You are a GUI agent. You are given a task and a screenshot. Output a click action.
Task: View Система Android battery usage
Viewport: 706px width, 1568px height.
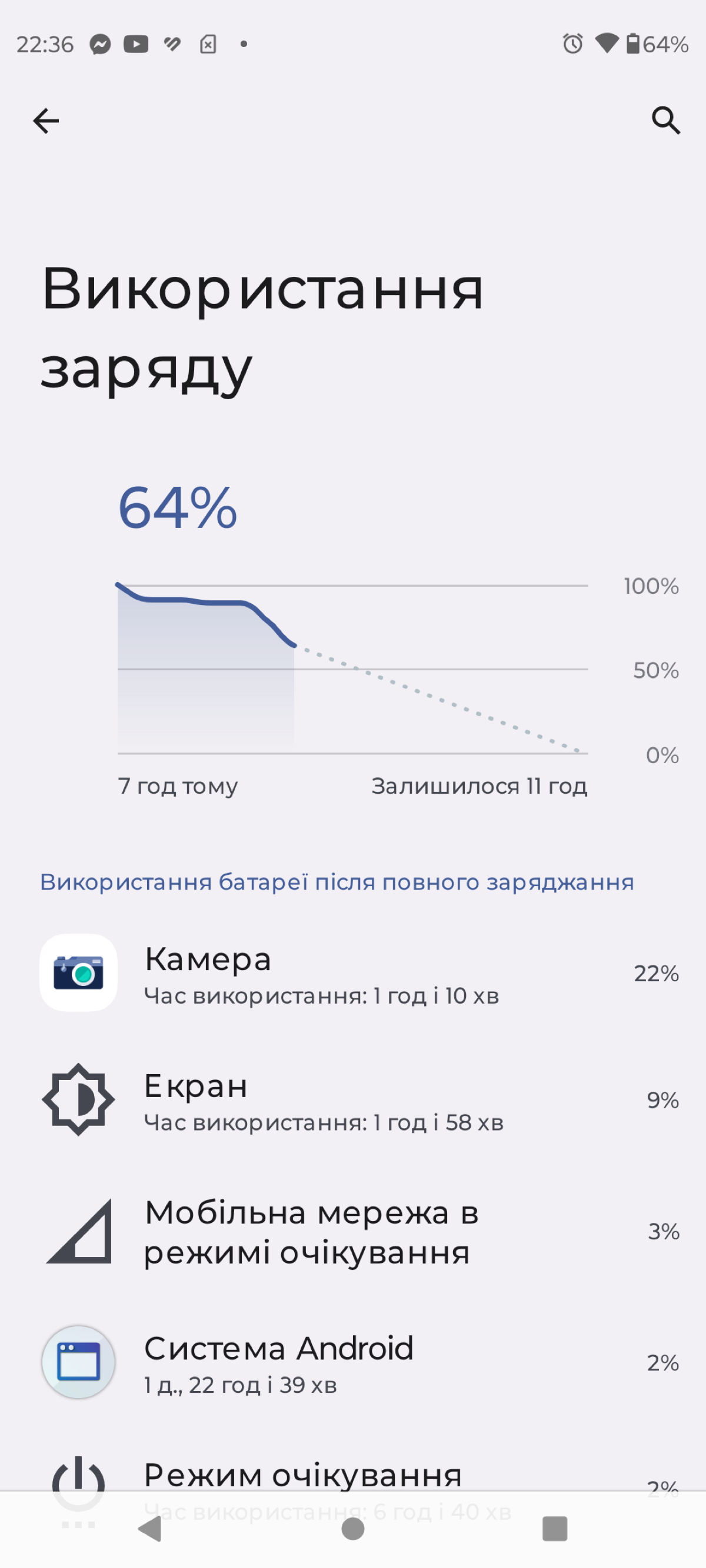(354, 1362)
